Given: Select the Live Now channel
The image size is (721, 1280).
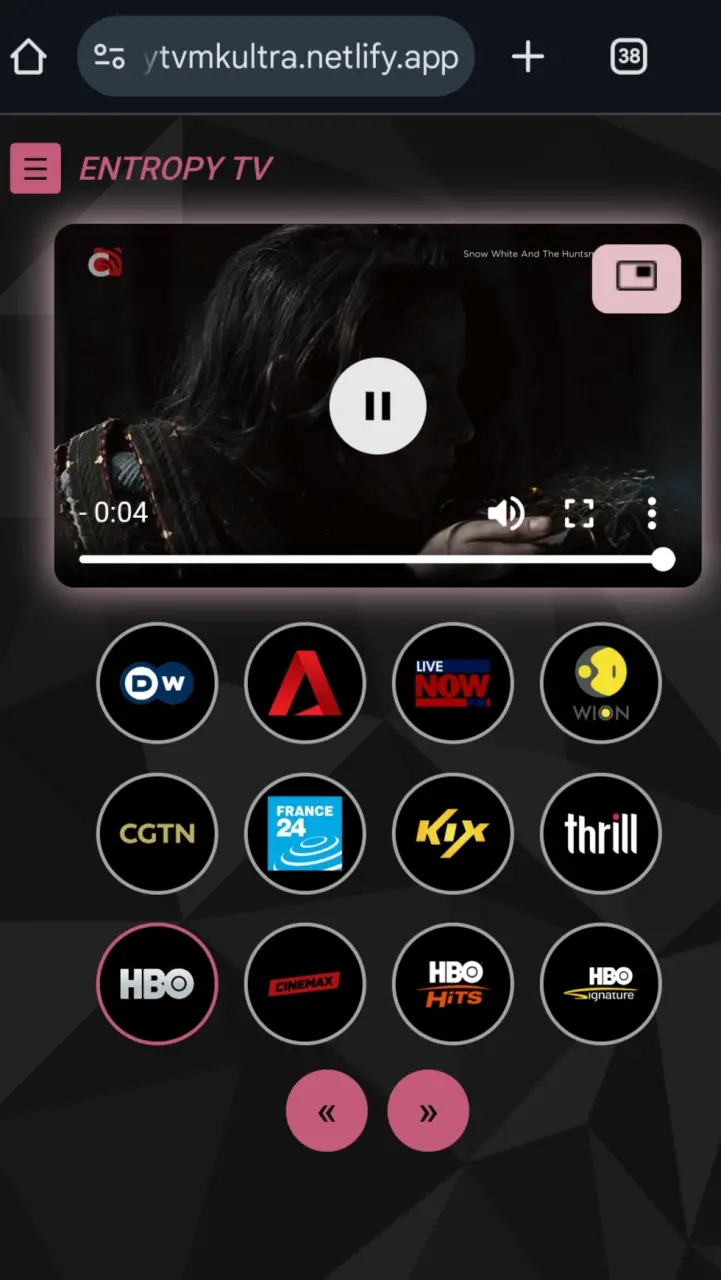Looking at the screenshot, I should (453, 683).
